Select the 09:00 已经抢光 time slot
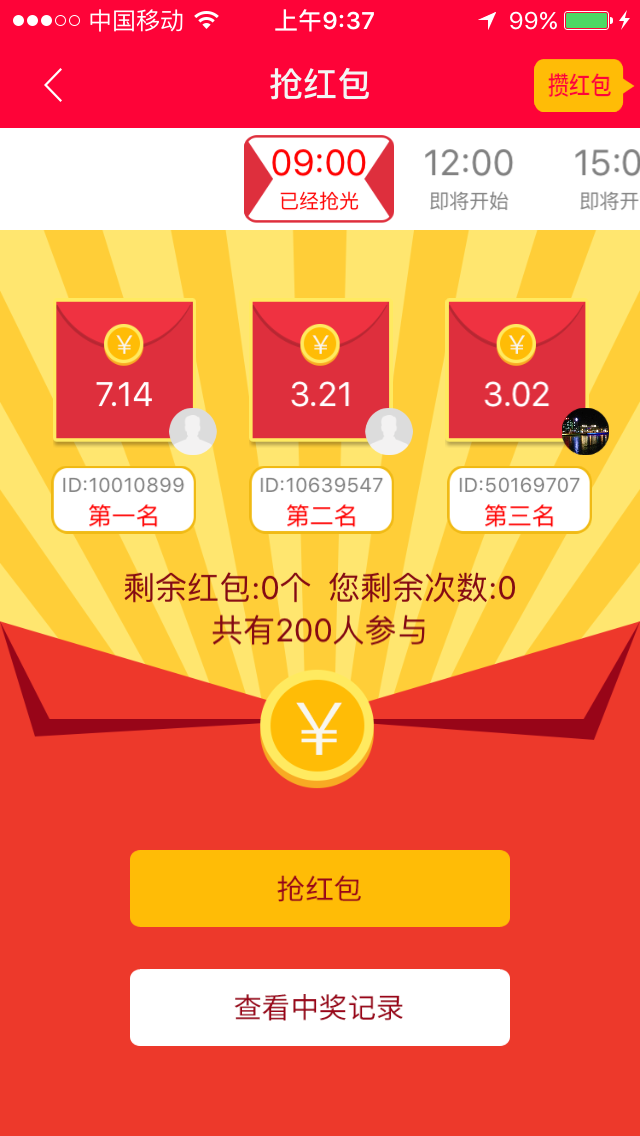The image size is (640, 1136). click(319, 178)
